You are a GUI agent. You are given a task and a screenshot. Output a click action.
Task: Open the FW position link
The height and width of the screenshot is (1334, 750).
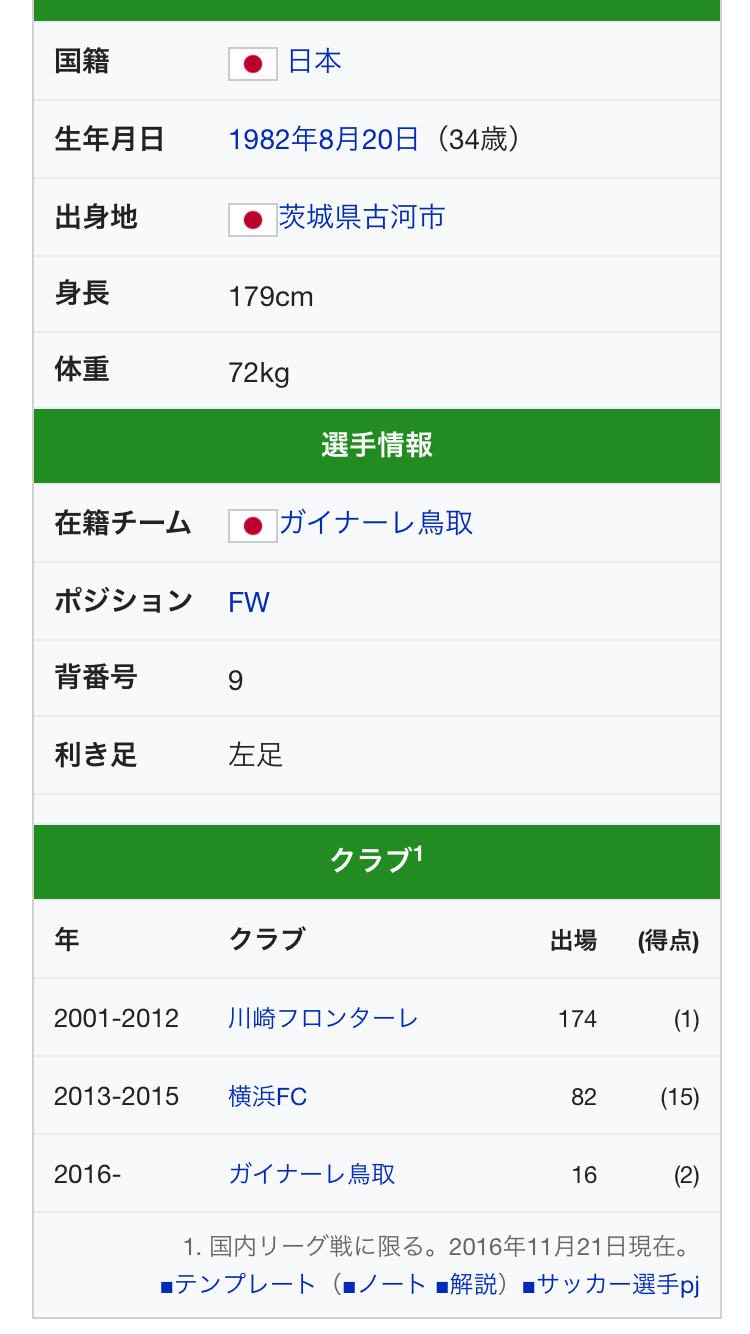pyautogui.click(x=249, y=602)
